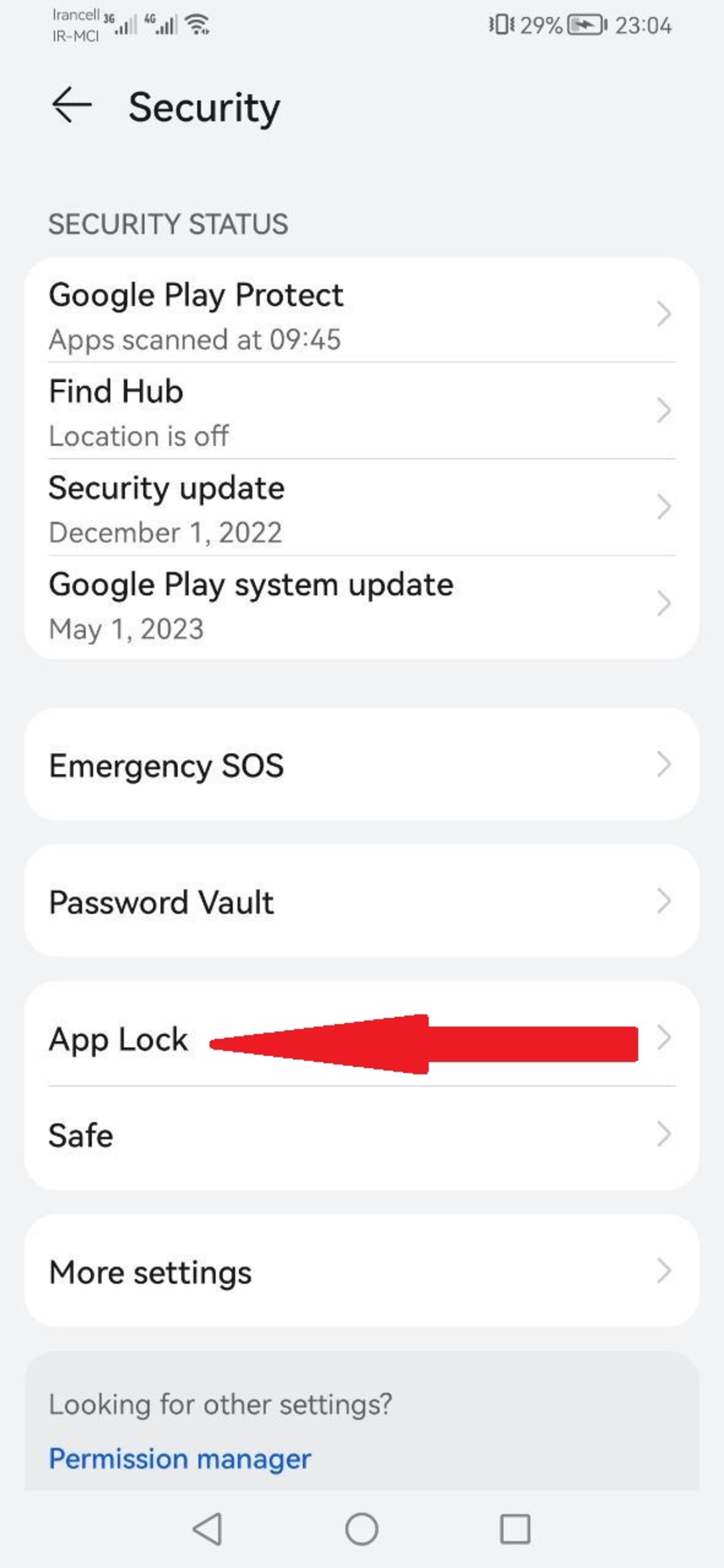Open Google Play Protect
Viewport: 724px width, 1568px height.
click(362, 315)
